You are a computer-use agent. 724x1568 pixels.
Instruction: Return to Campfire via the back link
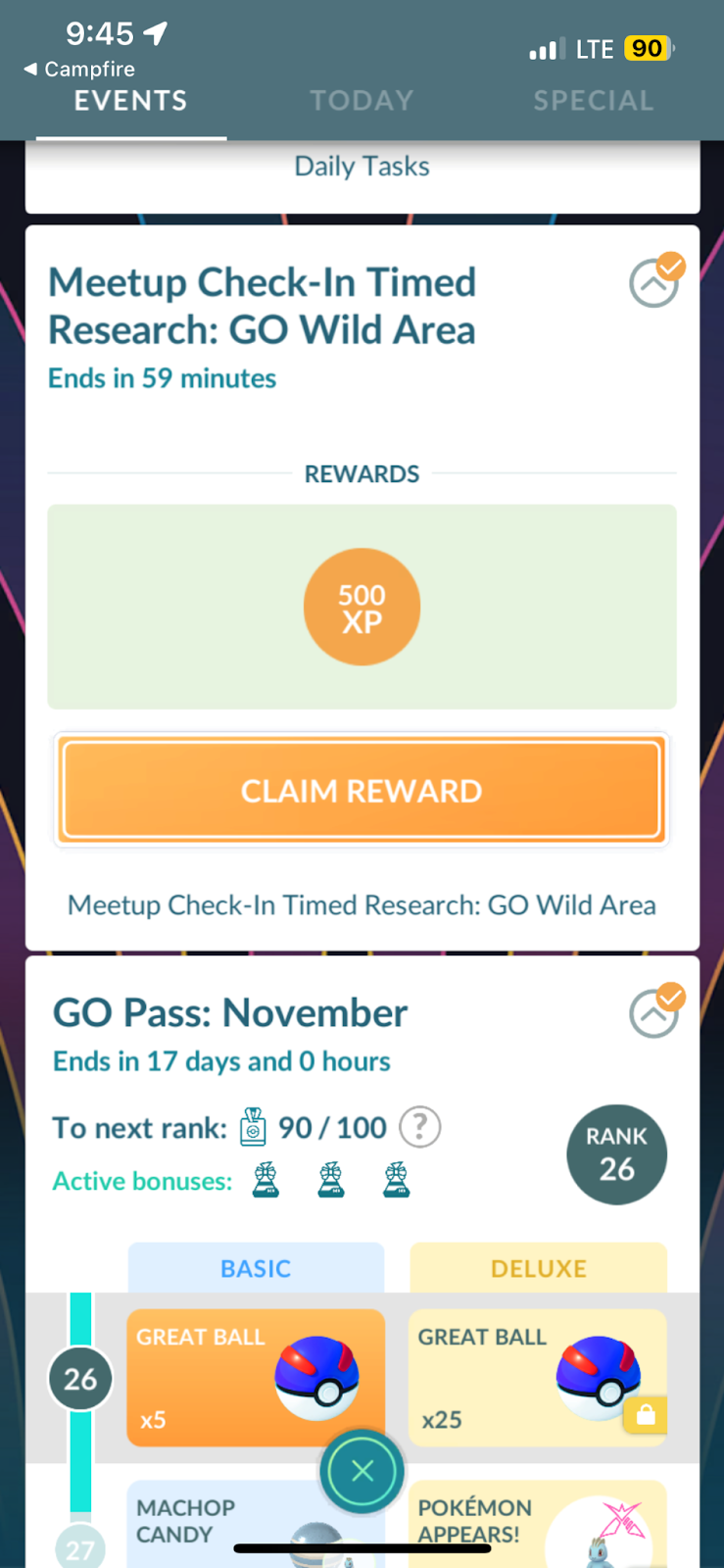click(80, 70)
